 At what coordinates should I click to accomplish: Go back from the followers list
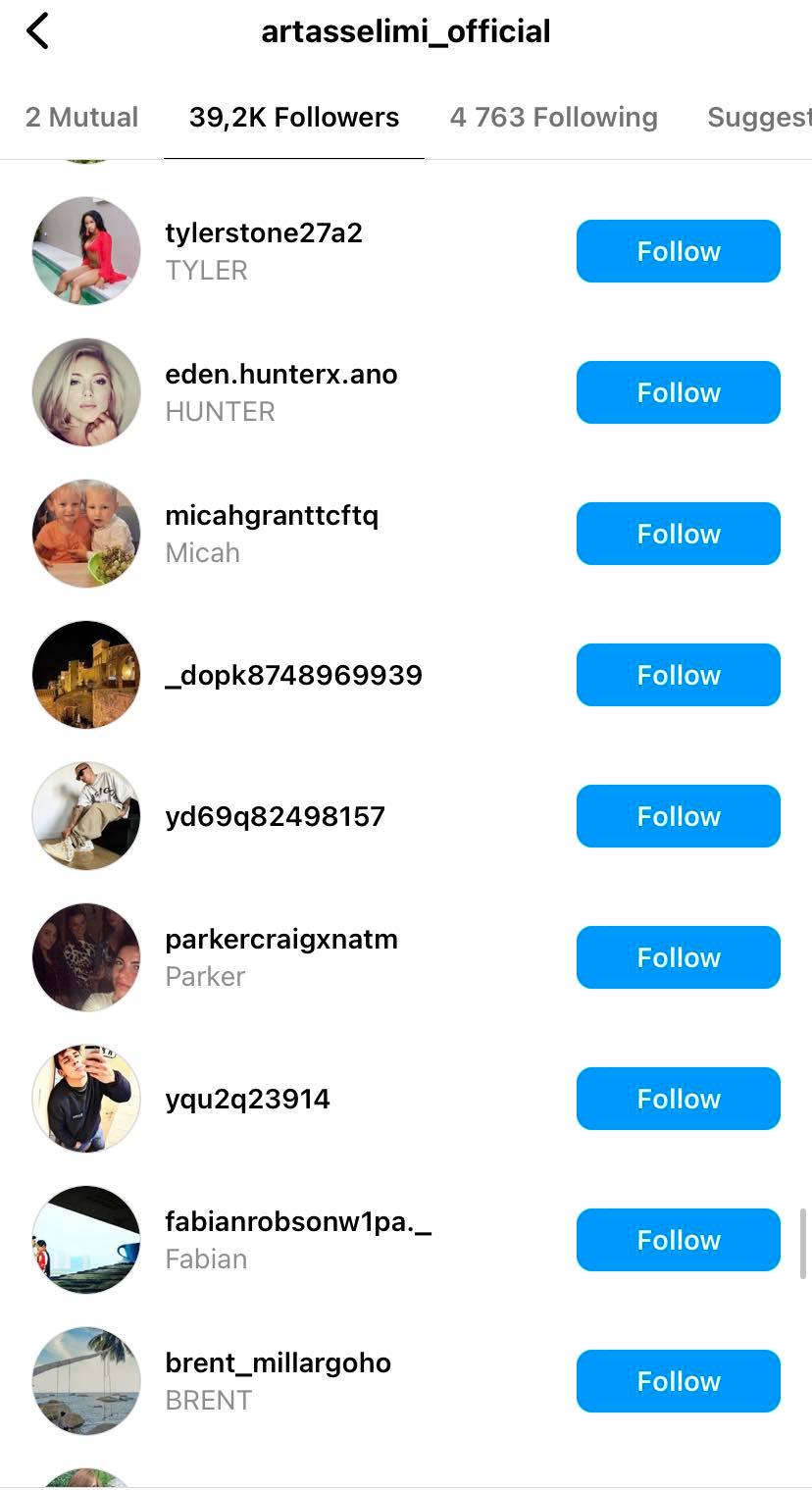tap(37, 31)
